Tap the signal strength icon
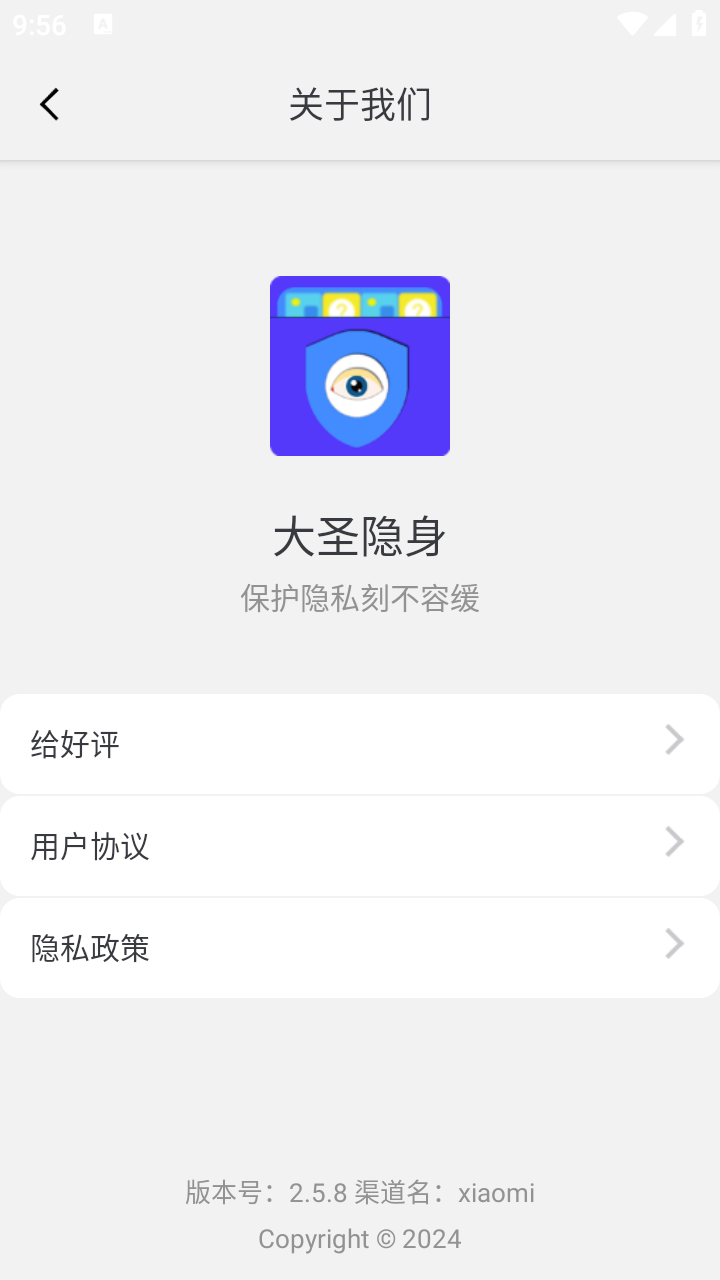Viewport: 720px width, 1280px height. pos(664,25)
